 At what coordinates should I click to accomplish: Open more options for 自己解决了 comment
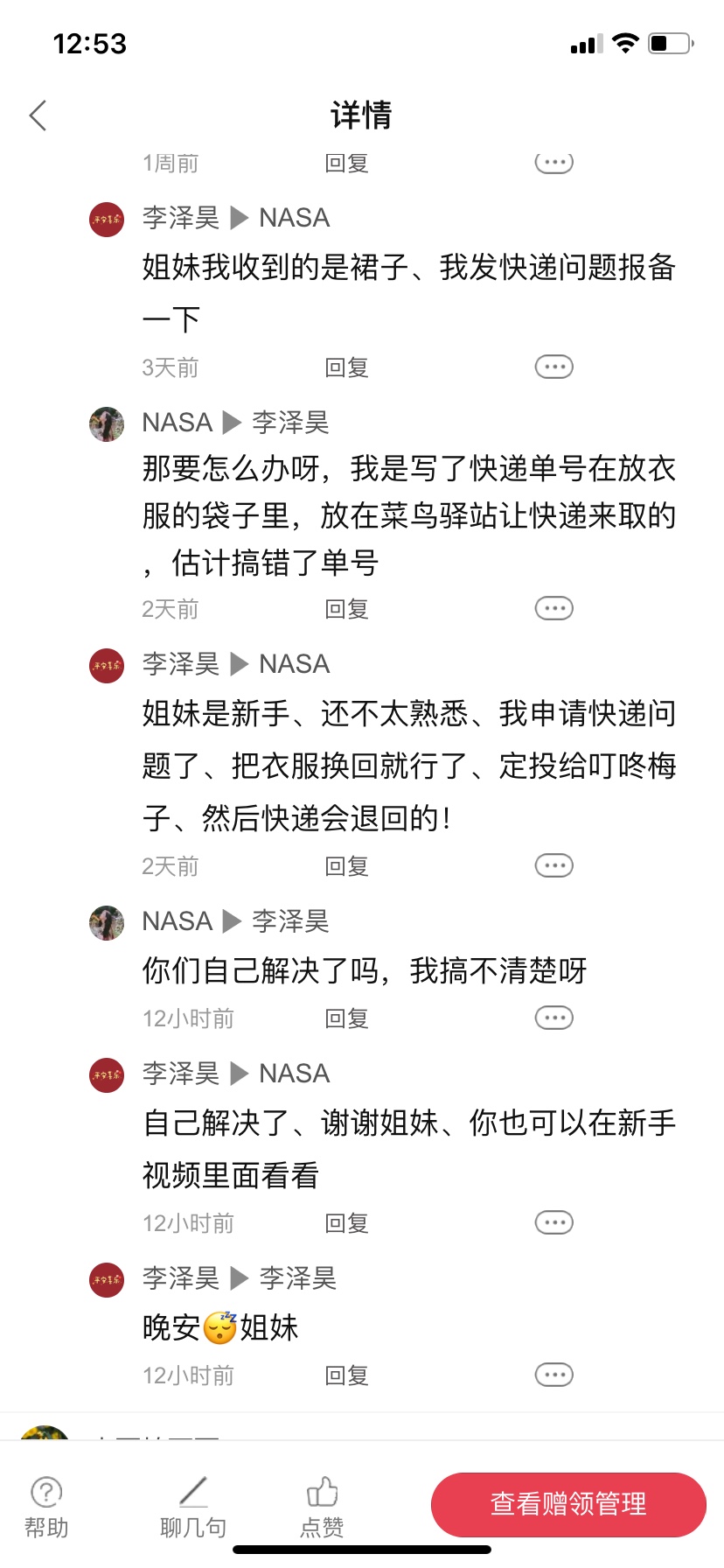coord(553,1222)
